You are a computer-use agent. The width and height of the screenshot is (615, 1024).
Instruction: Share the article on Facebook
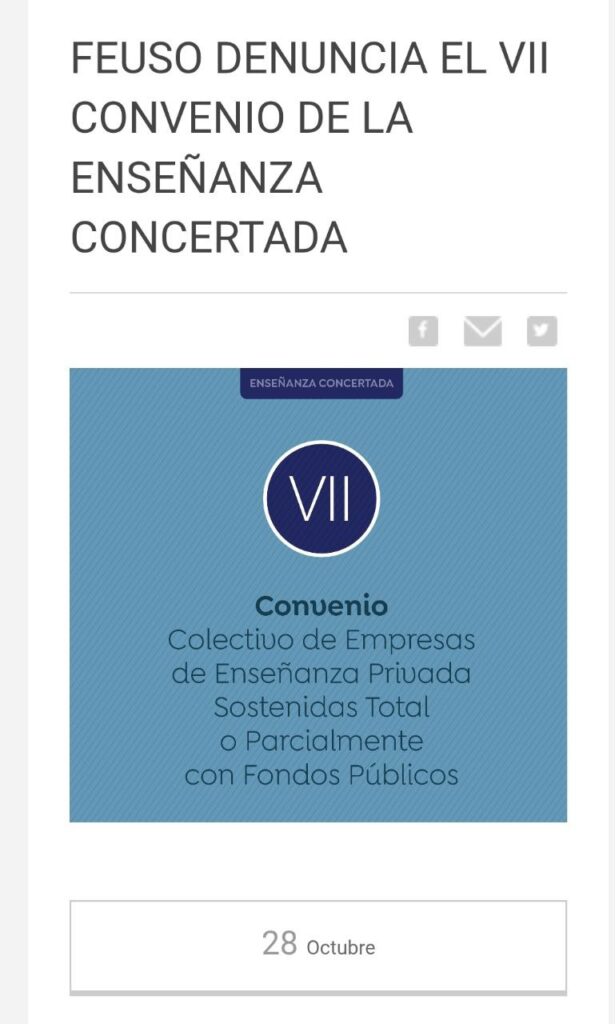coord(423,331)
